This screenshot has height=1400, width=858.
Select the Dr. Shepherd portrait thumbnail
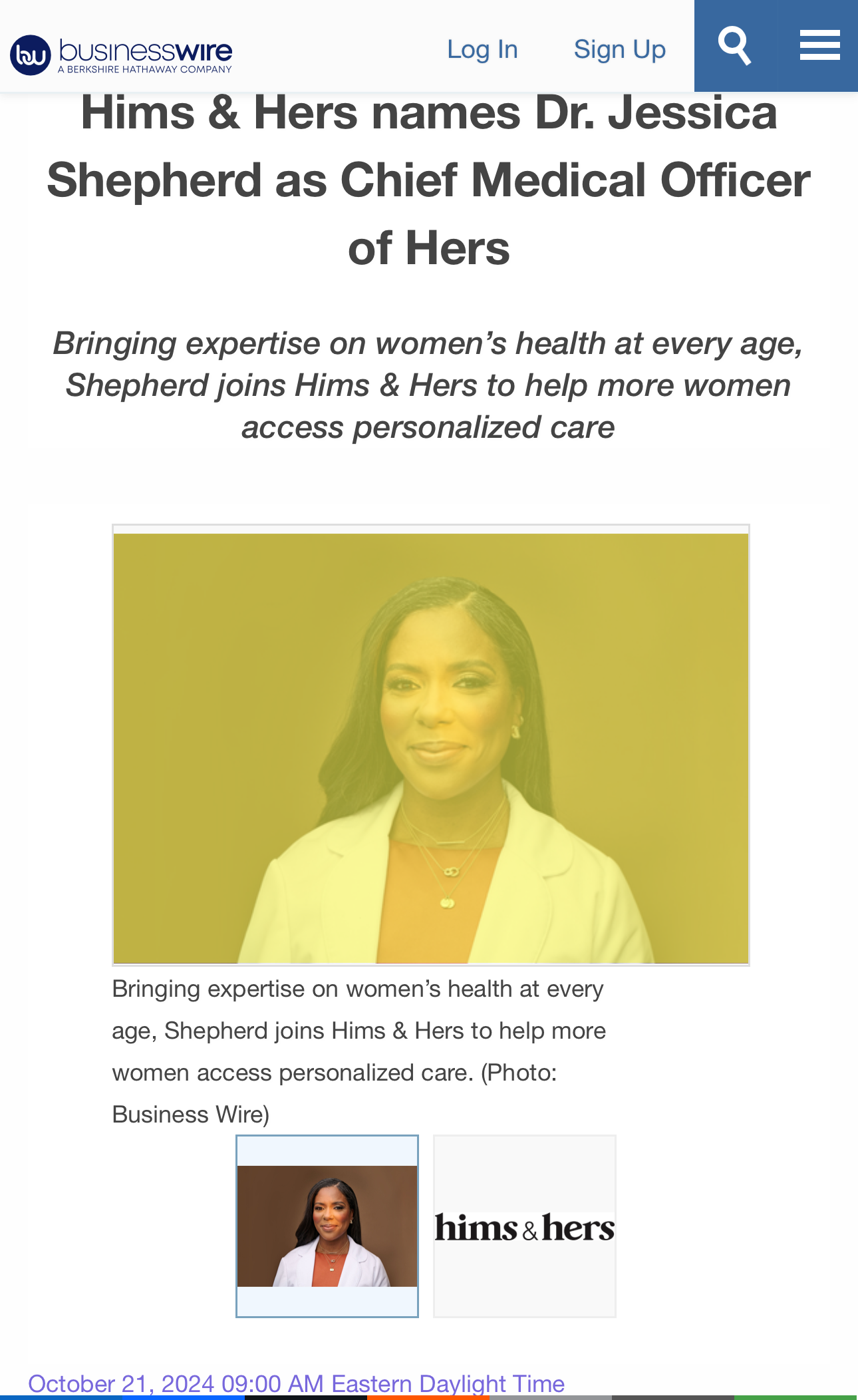327,1226
